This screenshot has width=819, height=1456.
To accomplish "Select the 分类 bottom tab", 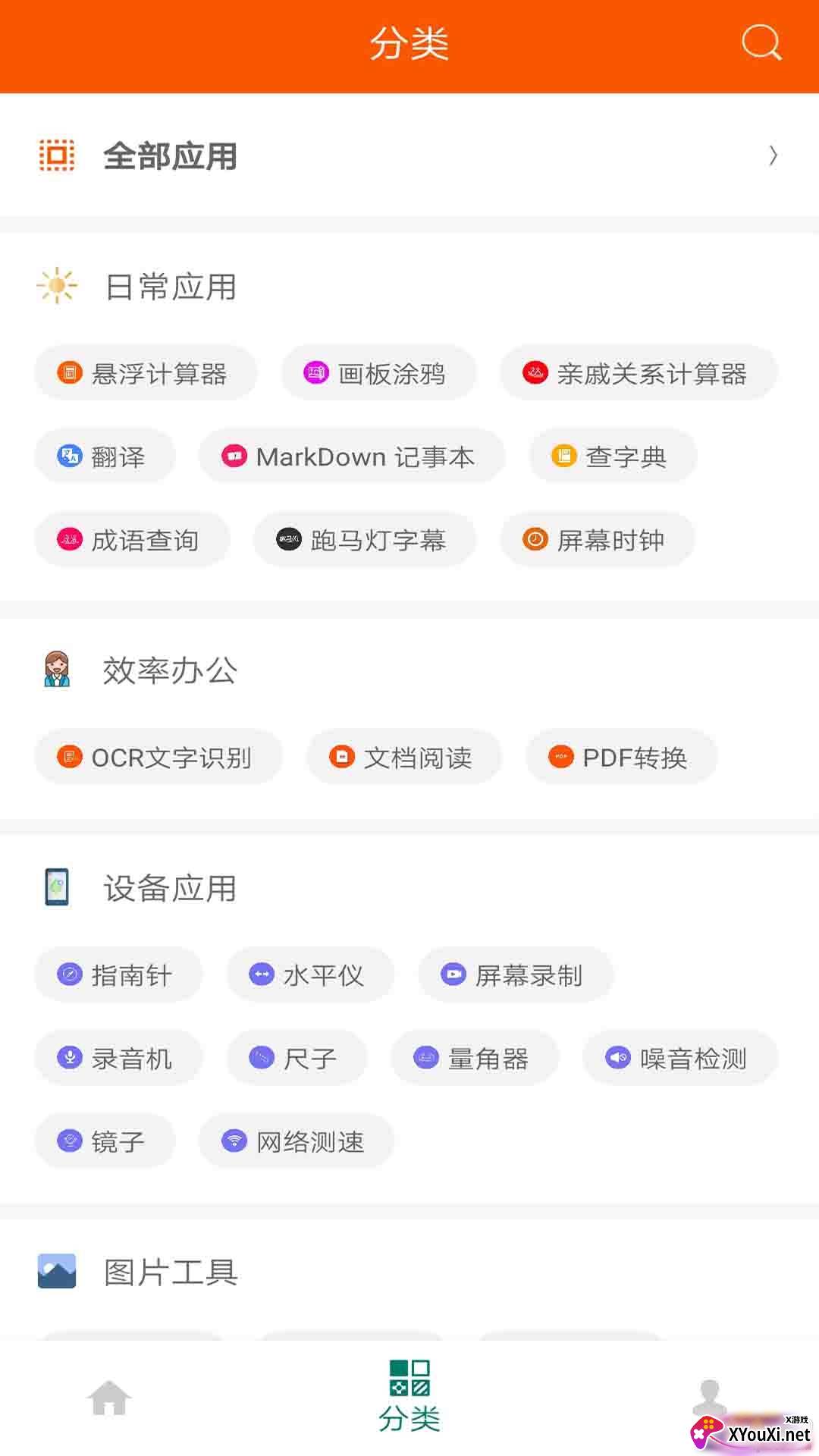I will point(409,1396).
